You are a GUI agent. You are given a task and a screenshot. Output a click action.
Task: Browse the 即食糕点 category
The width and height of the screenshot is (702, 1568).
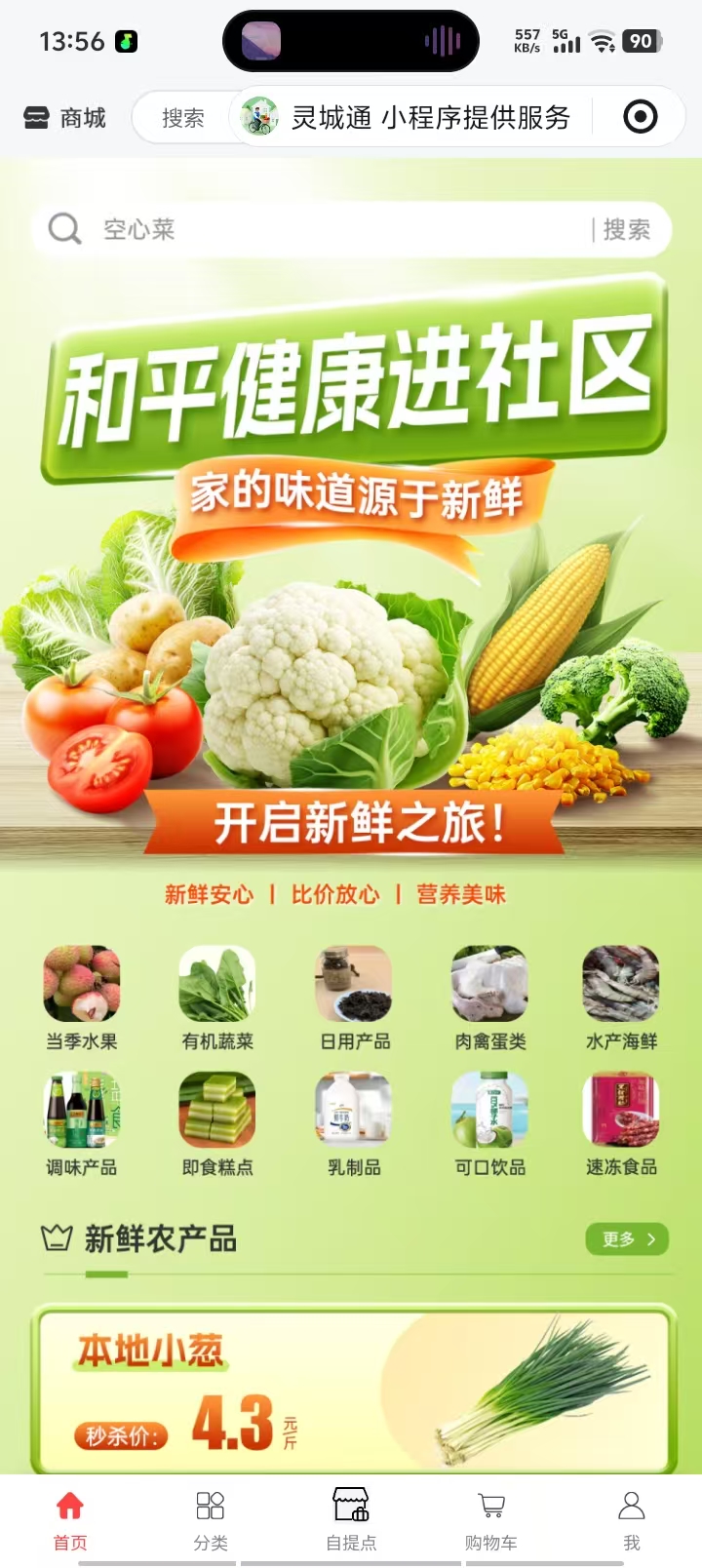217,1123
